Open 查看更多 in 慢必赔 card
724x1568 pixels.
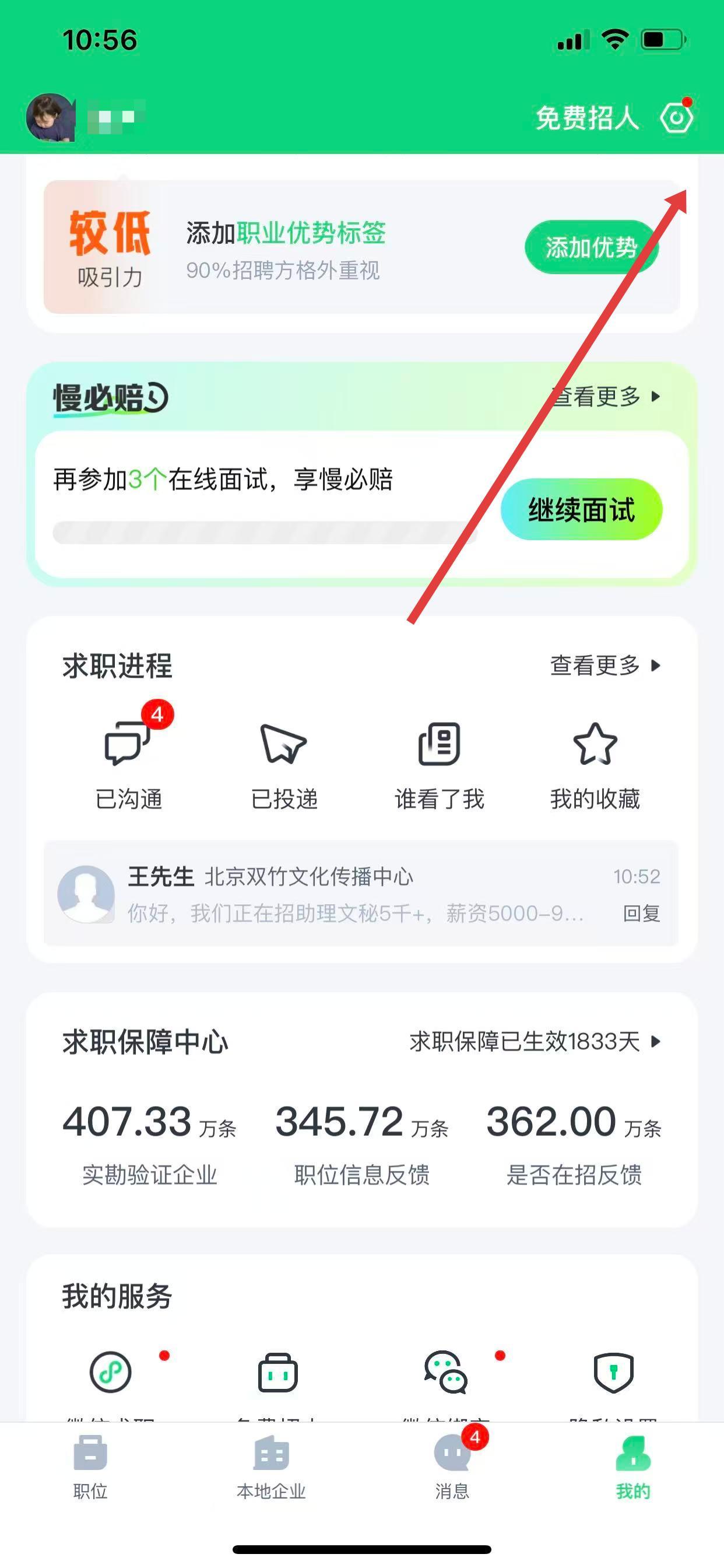(604, 397)
